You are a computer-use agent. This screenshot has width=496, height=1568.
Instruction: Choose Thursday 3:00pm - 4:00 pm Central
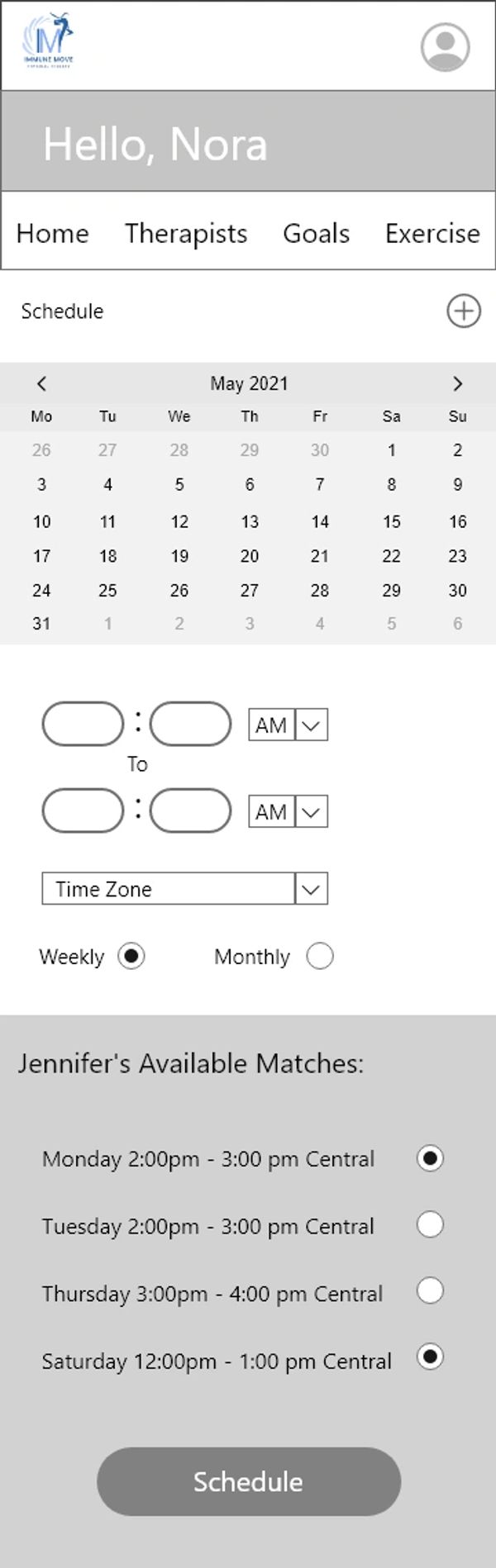pyautogui.click(x=430, y=1290)
